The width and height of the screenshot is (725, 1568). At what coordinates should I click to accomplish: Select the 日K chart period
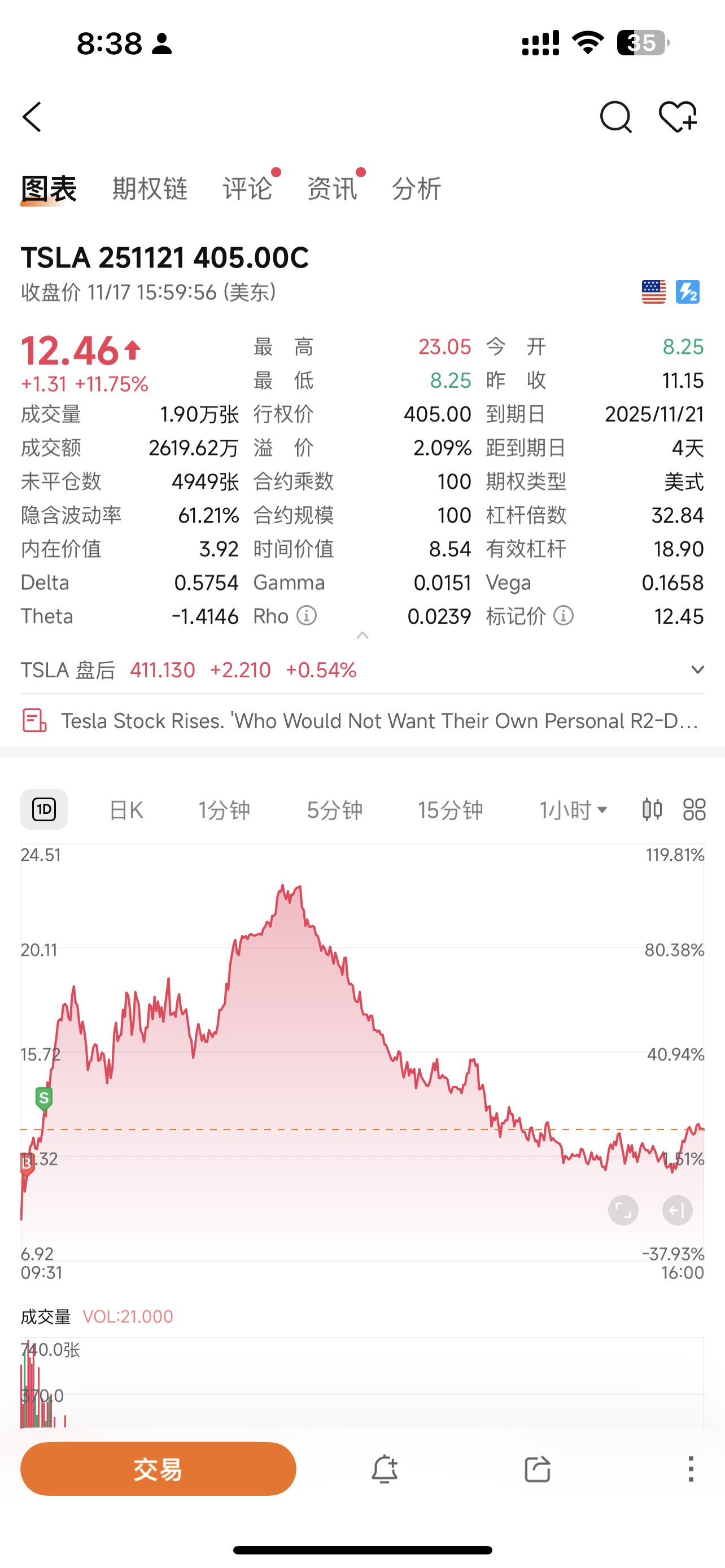pyautogui.click(x=126, y=810)
